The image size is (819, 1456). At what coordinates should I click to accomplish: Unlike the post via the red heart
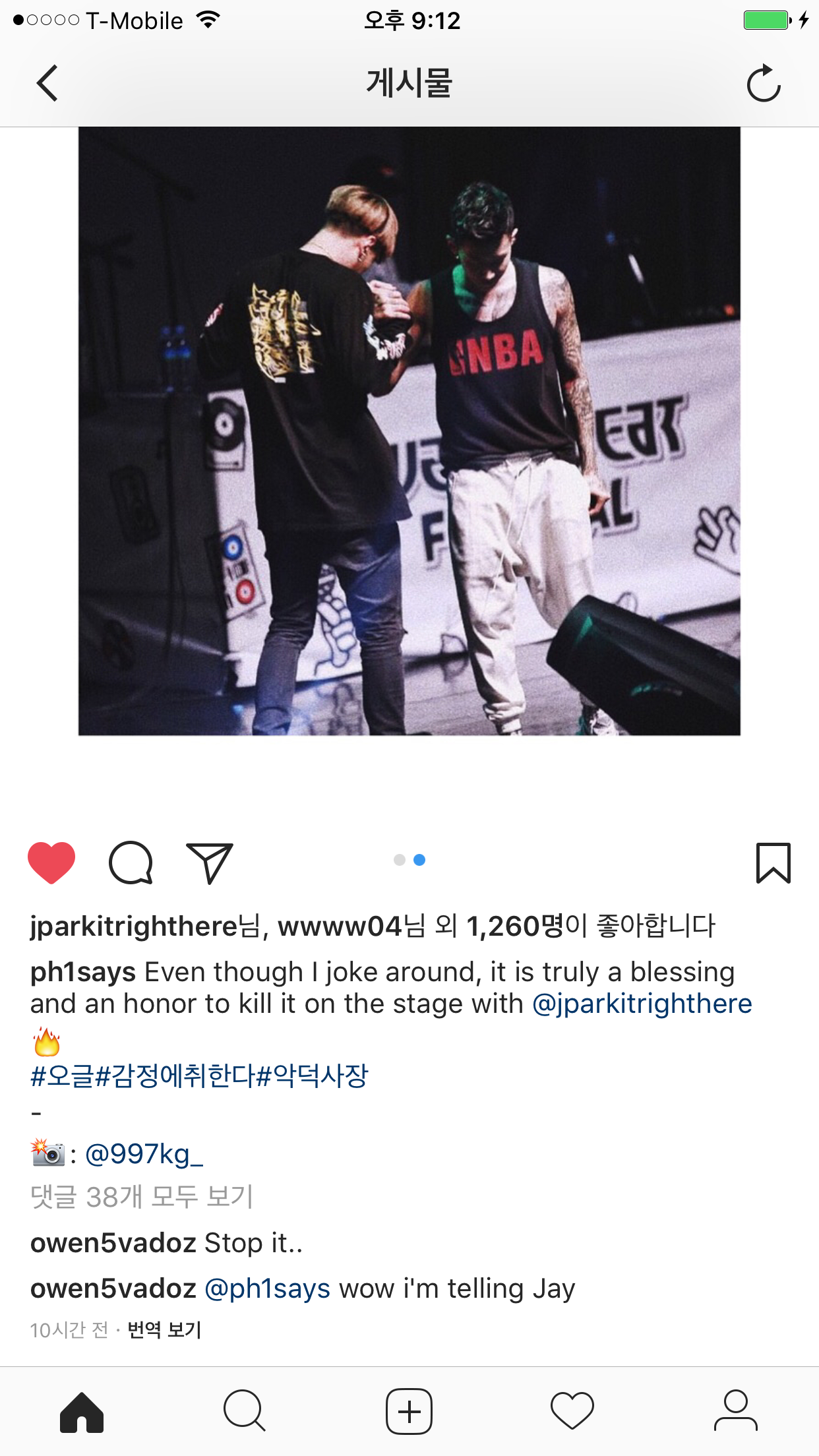coord(51,862)
